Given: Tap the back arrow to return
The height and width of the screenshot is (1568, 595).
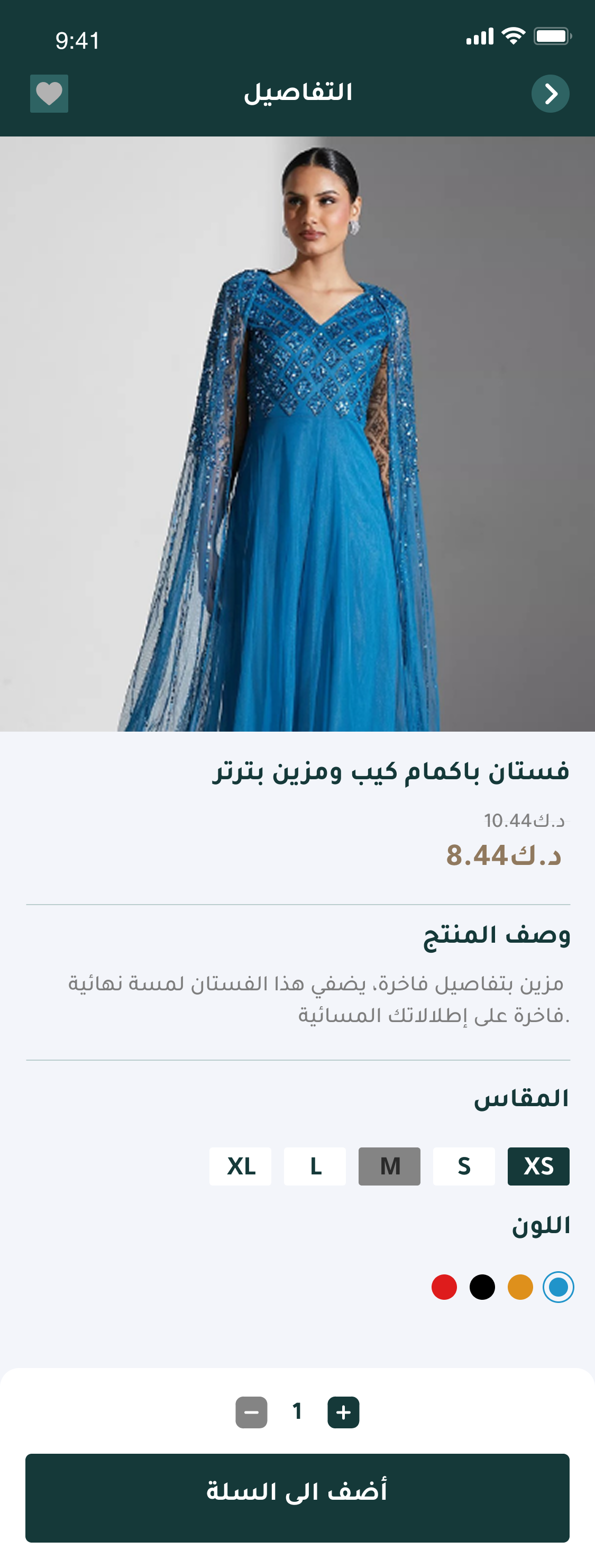Looking at the screenshot, I should [x=551, y=94].
